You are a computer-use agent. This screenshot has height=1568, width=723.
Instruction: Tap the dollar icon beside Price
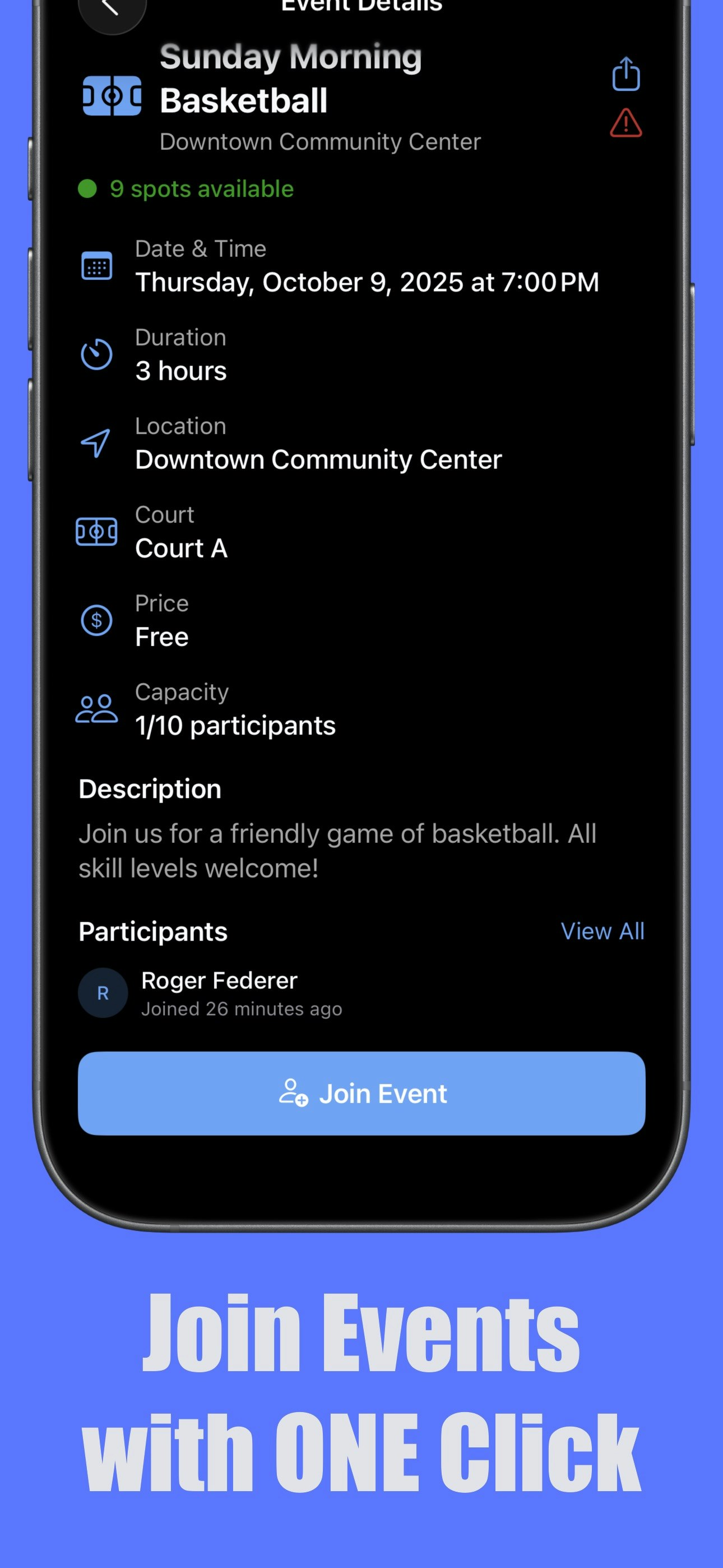coord(96,620)
